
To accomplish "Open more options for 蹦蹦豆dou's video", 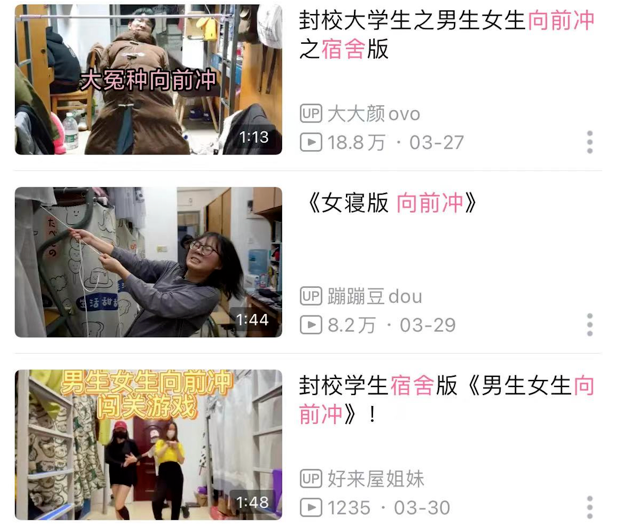I will point(590,325).
